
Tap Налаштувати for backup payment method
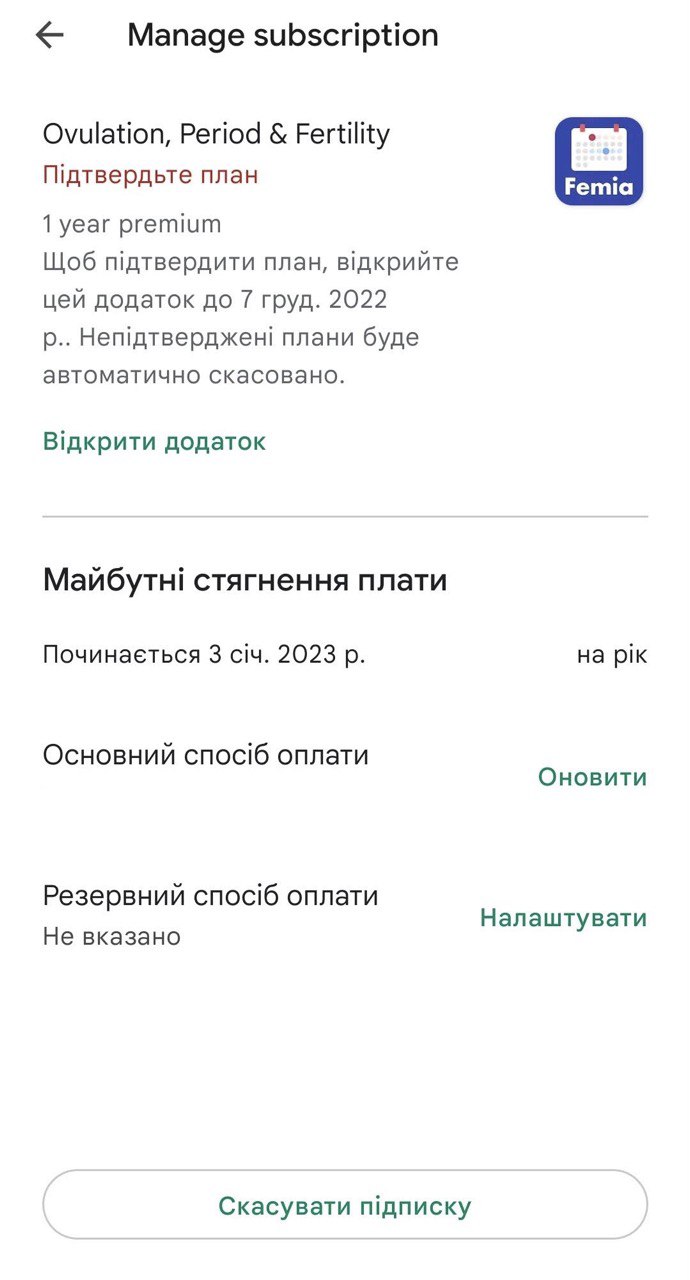563,918
